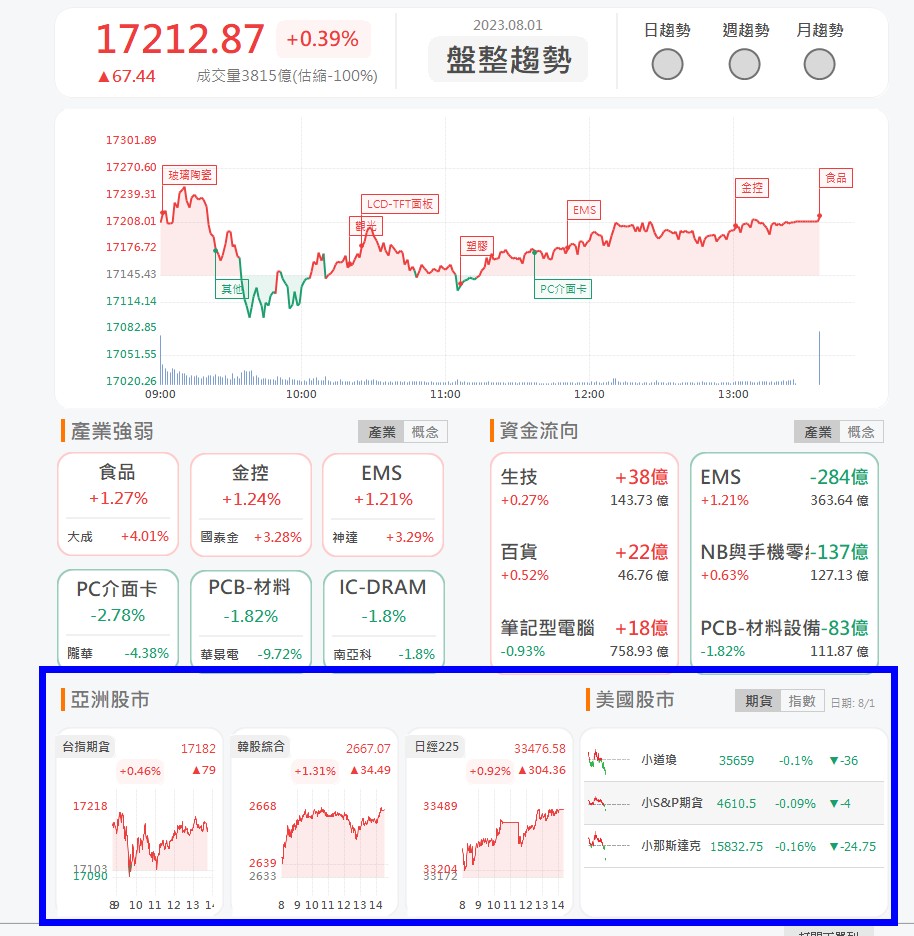Switch 產業強弱 to the 概念 tab
Screen dimensions: 914x936
425,432
